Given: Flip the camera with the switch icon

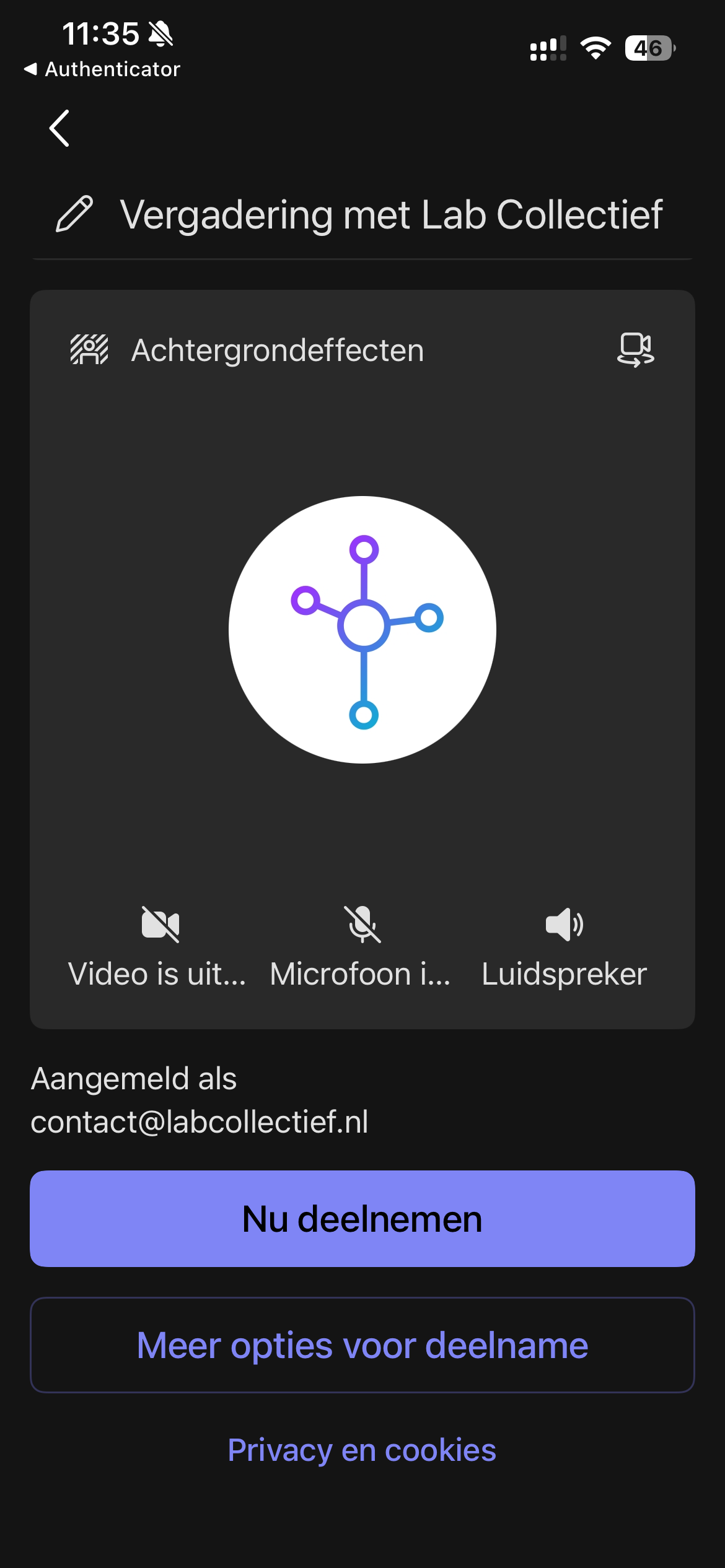Looking at the screenshot, I should click(635, 350).
